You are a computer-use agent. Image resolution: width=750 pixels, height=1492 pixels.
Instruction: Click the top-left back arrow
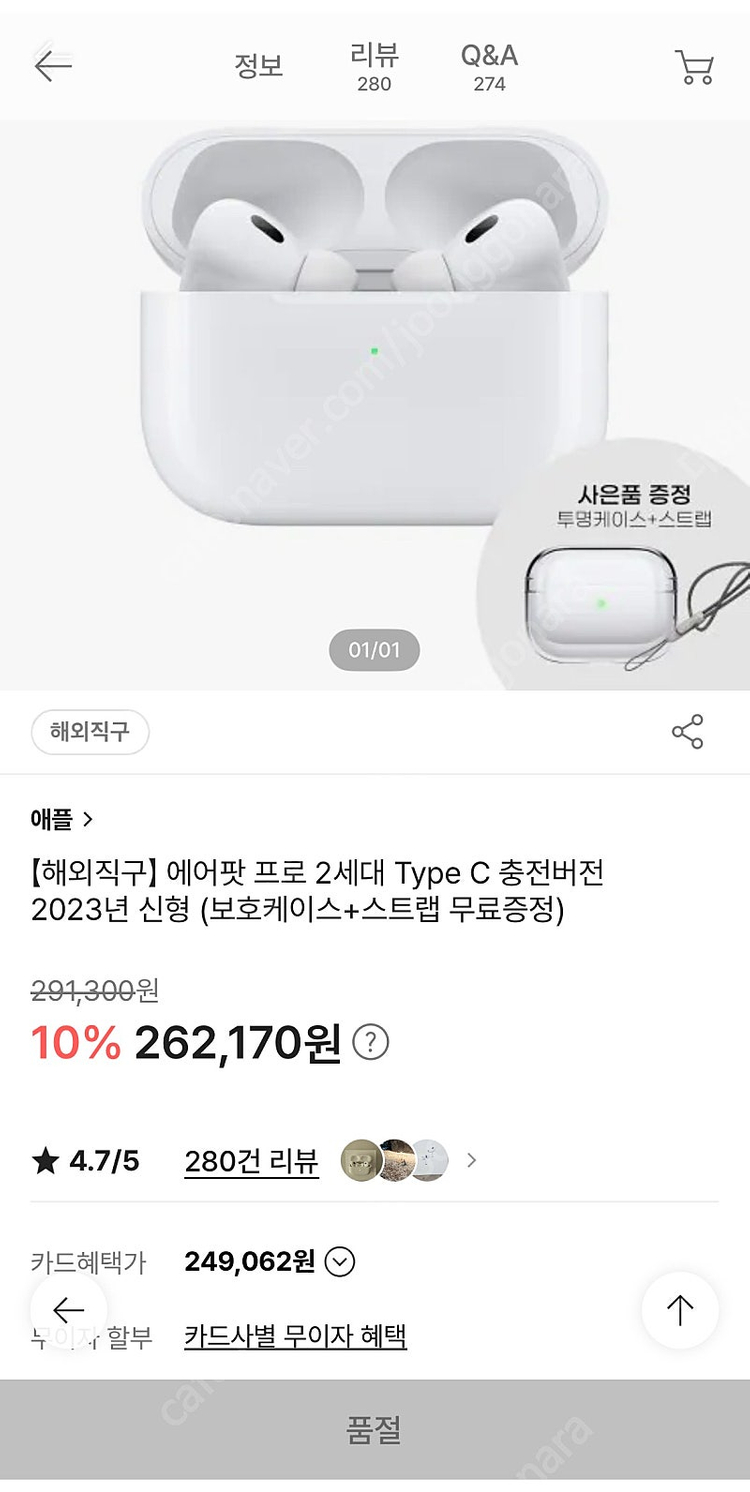(49, 62)
